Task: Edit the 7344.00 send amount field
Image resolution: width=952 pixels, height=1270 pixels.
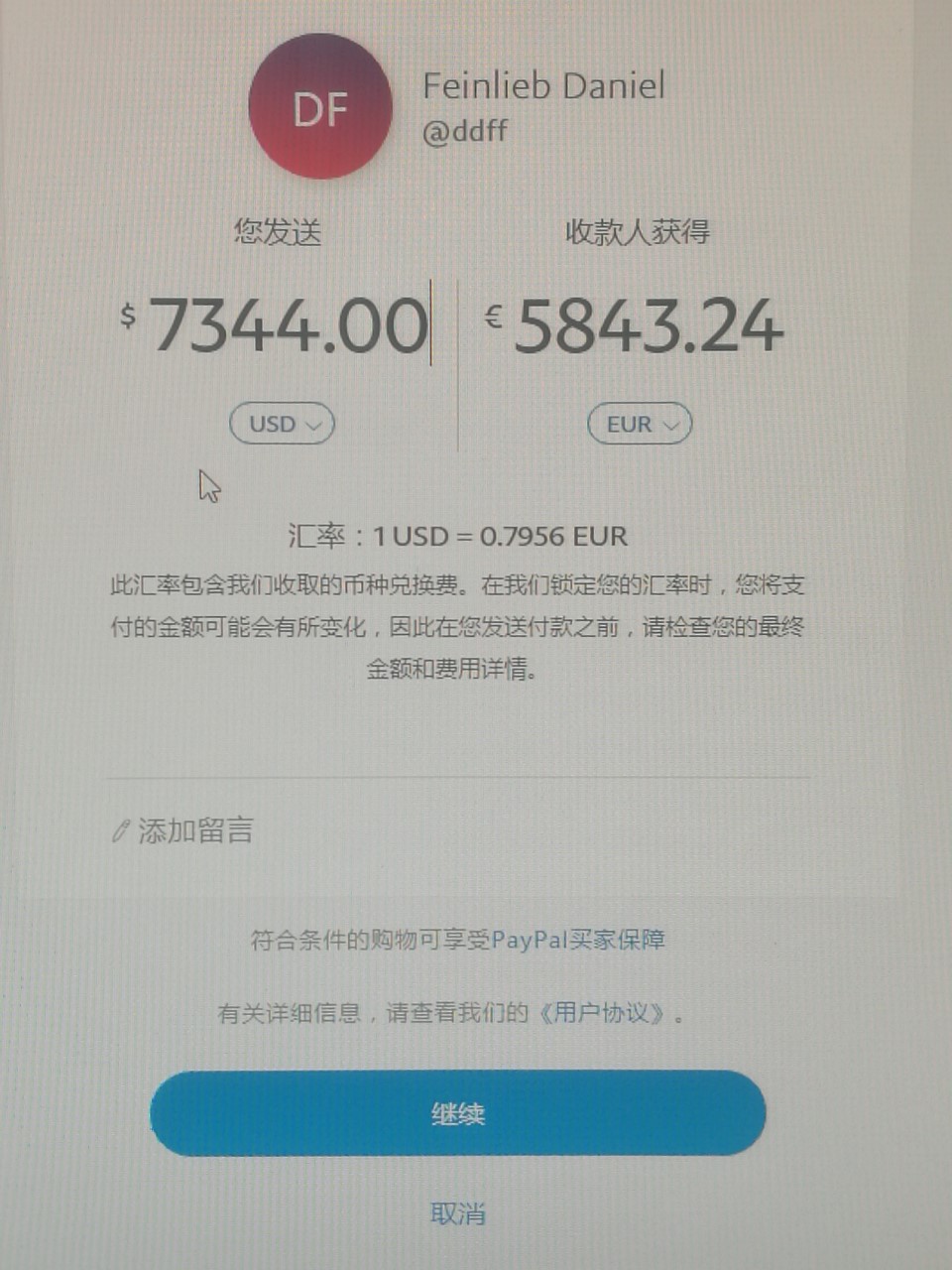Action: pyautogui.click(x=288, y=325)
